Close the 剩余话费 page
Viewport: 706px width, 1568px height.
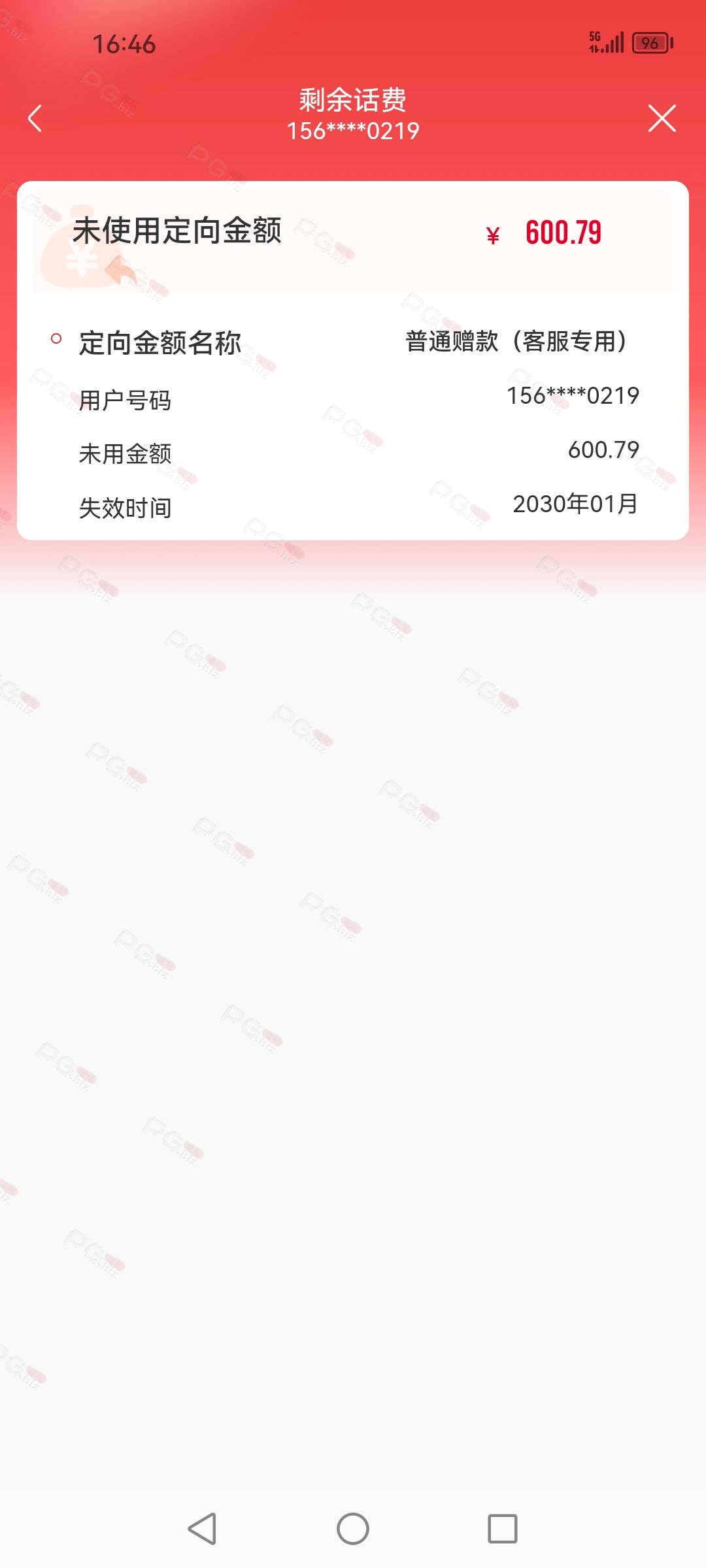662,118
